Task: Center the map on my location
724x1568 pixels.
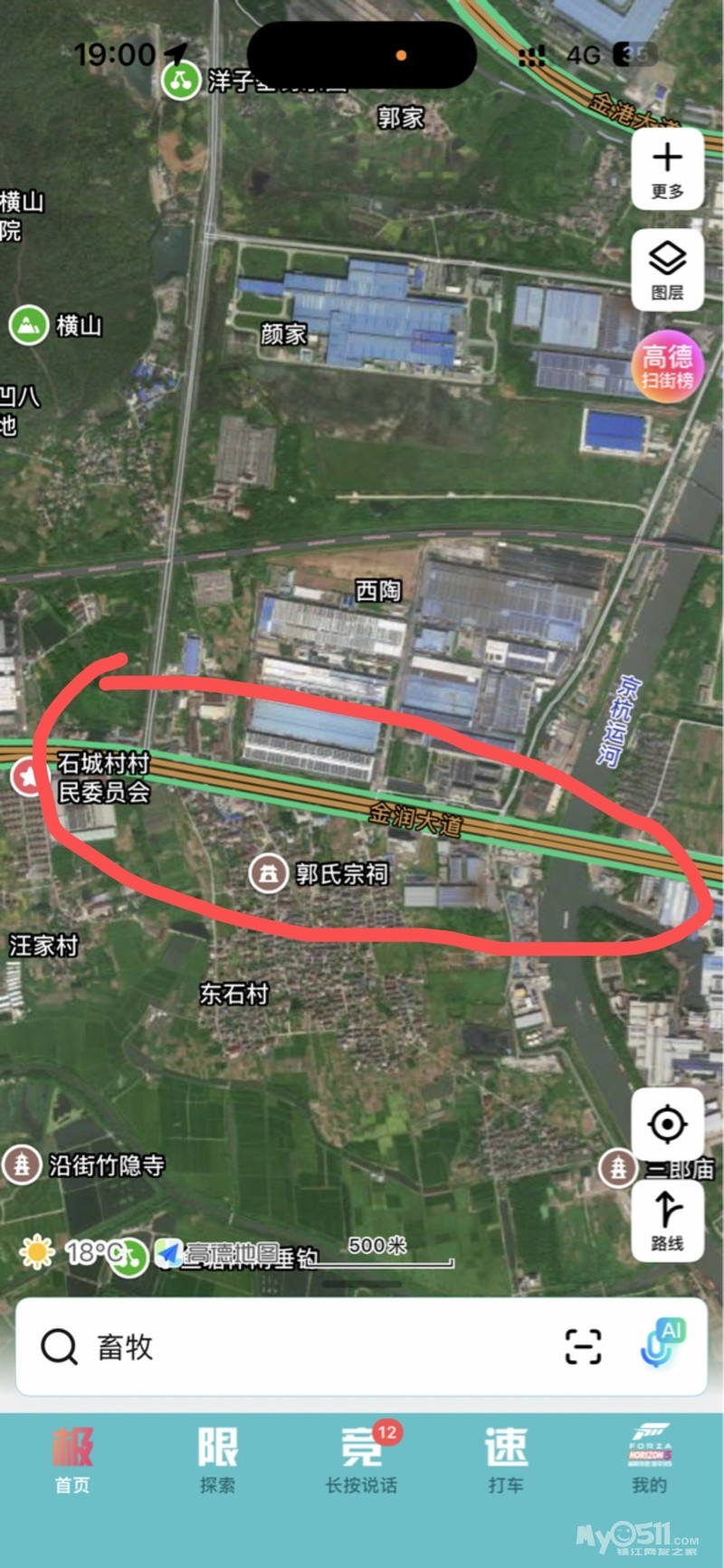Action: point(667,1125)
